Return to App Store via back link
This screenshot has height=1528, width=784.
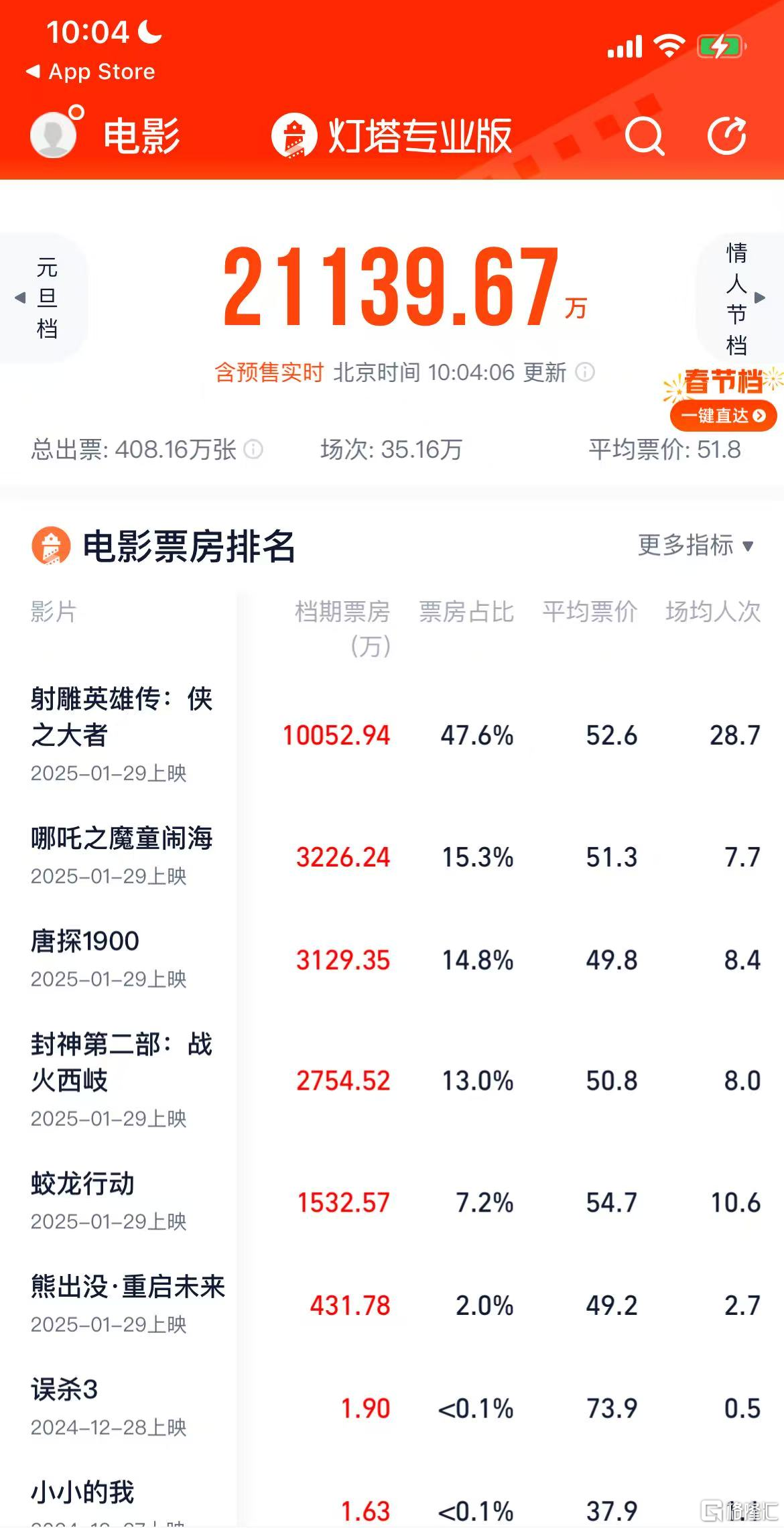point(90,72)
